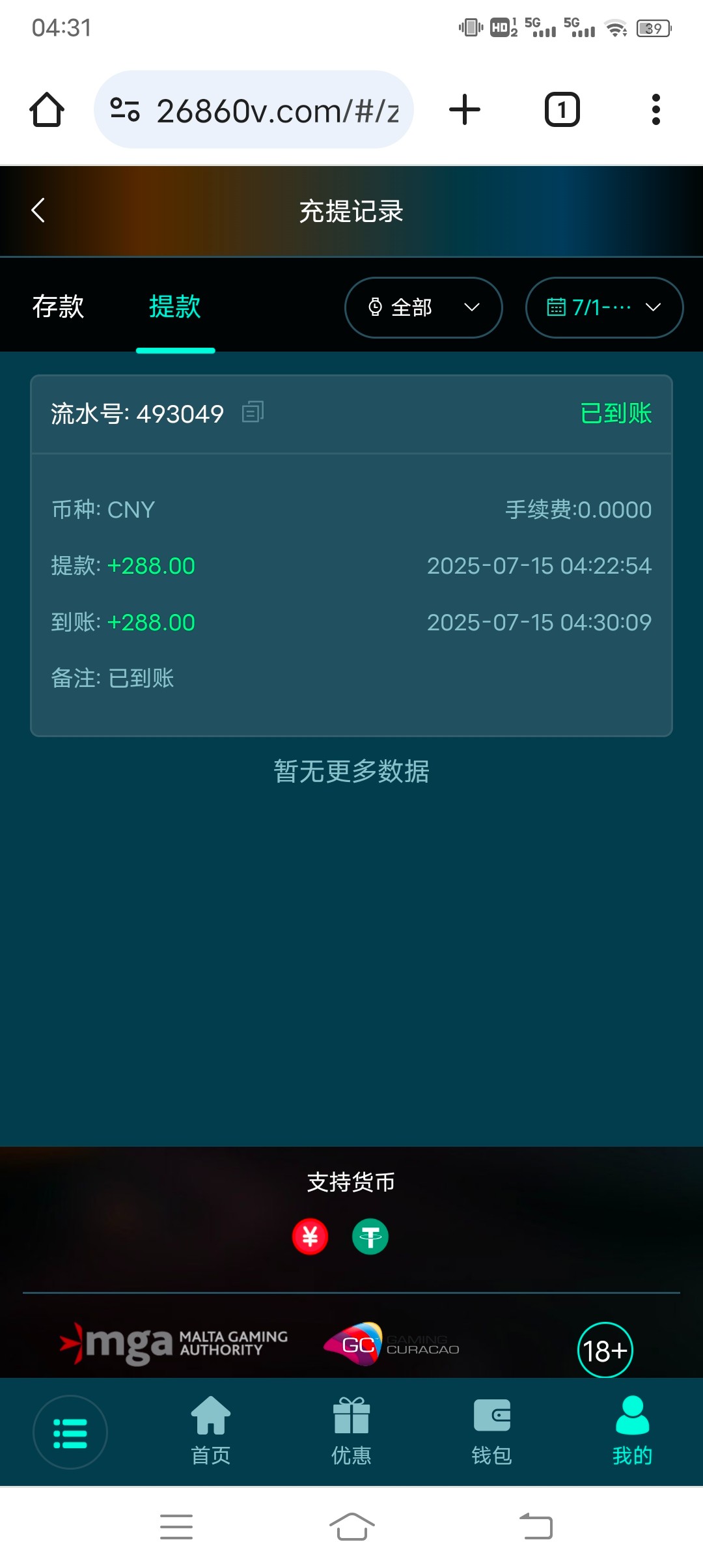Open the 优惠 promotions tab

pyautogui.click(x=351, y=1431)
